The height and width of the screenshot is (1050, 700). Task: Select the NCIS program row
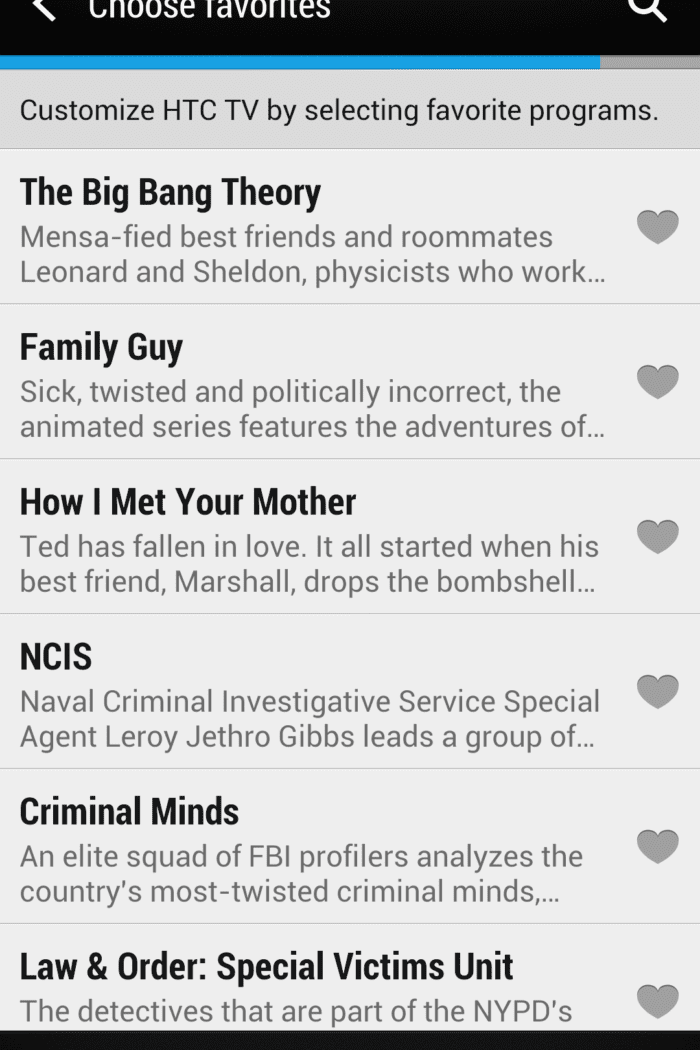[310, 693]
